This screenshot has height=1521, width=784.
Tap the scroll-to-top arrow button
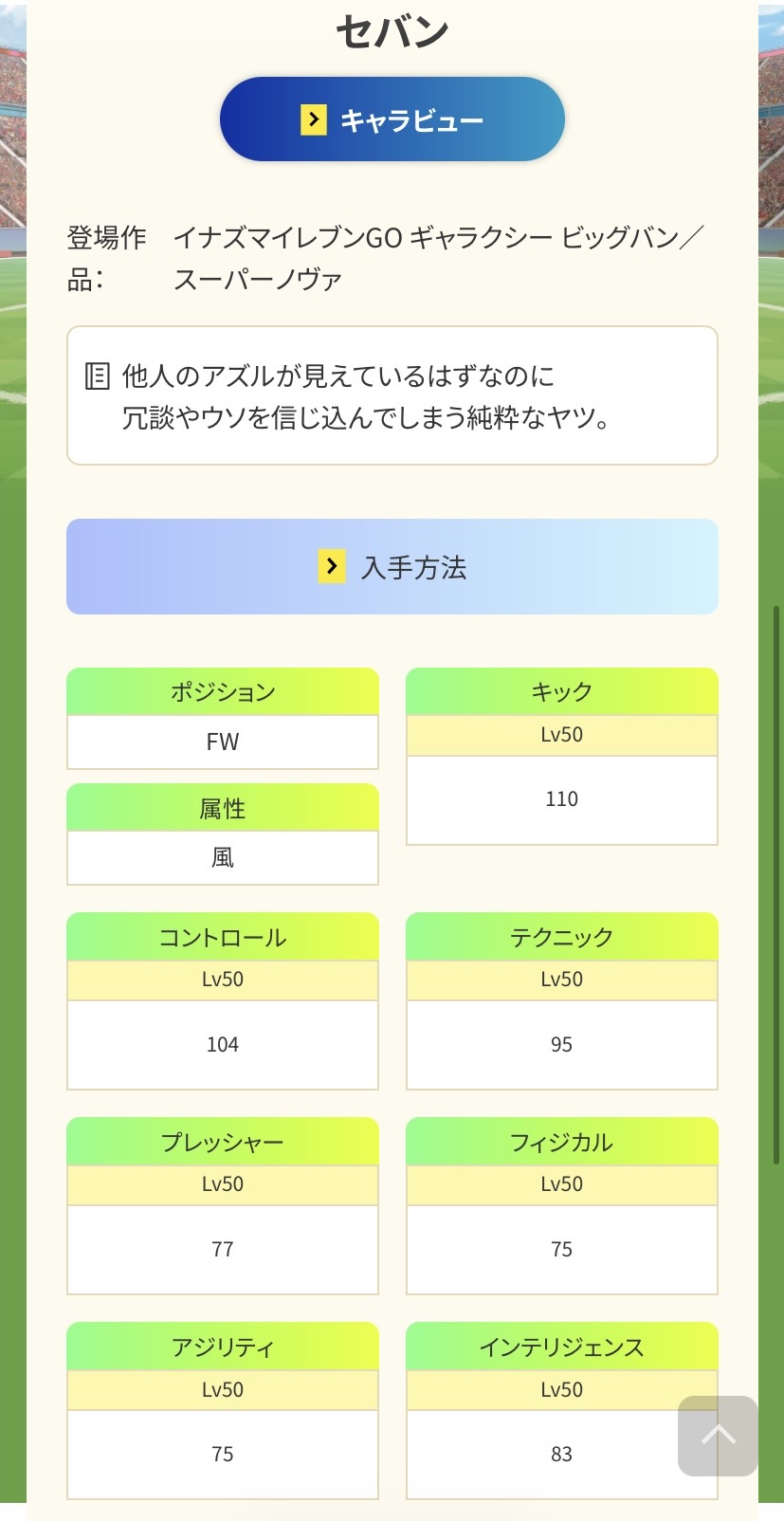click(718, 1436)
